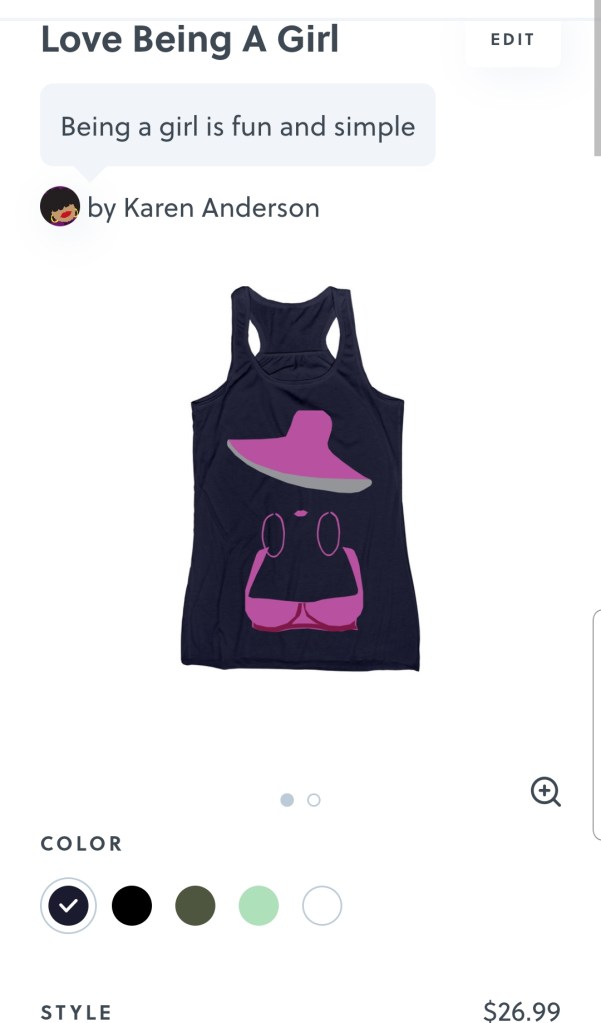Zoom in on the product image
This screenshot has width=601, height=1023.
pos(545,792)
